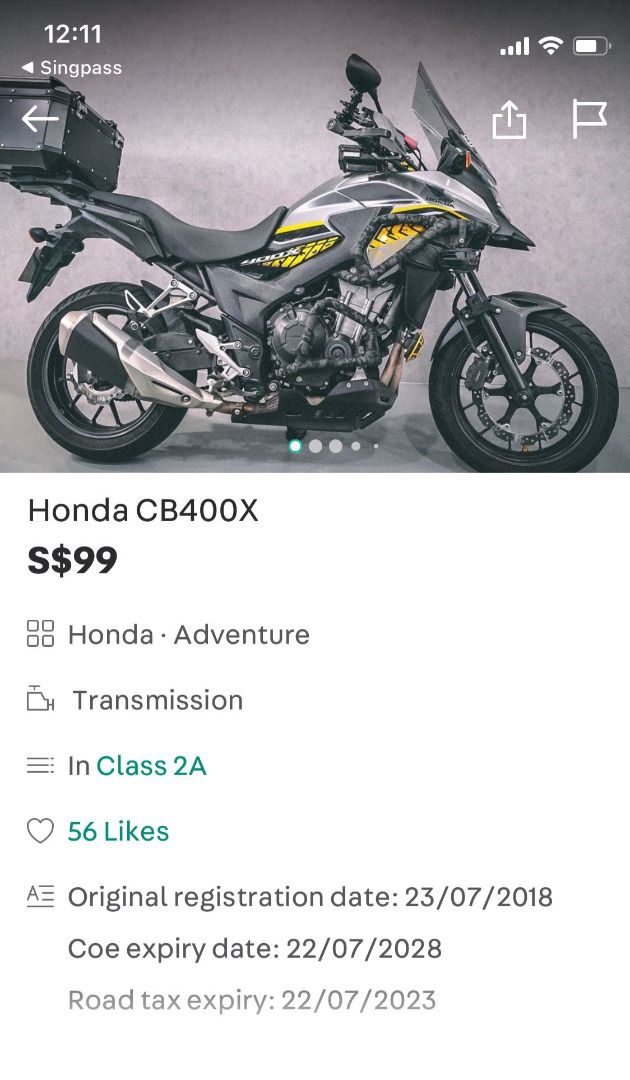
Task: Like listing with the heart icon
Action: 40,831
